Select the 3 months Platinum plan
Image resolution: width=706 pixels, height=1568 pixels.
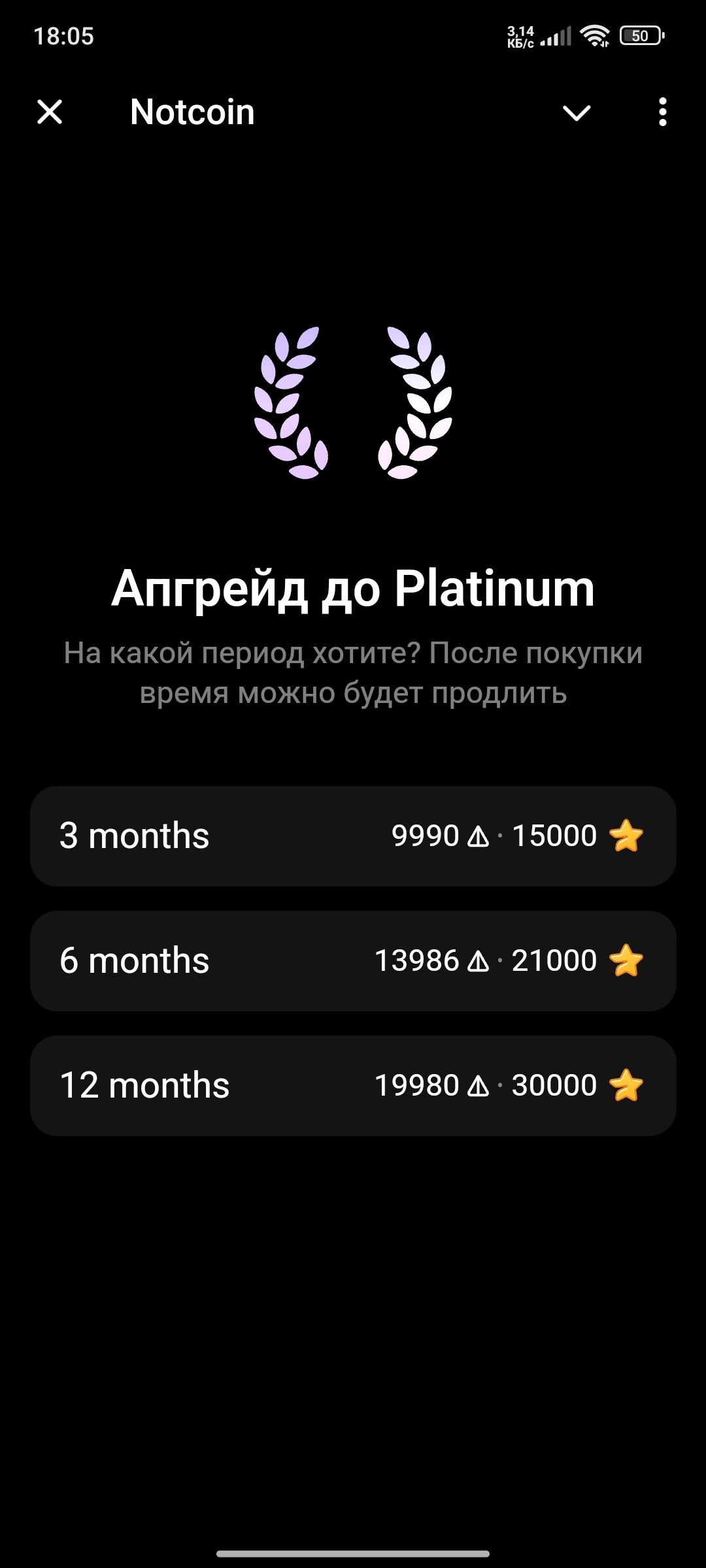353,836
